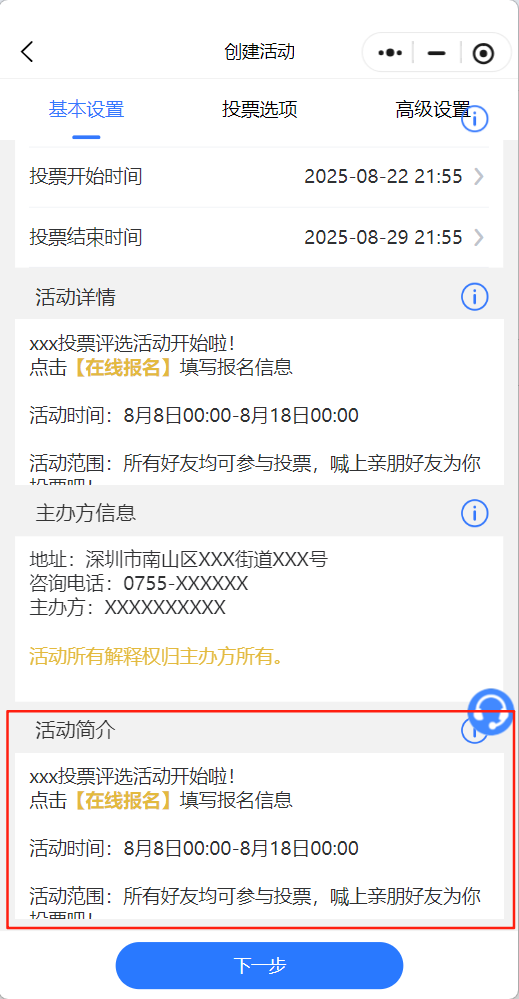The width and height of the screenshot is (519, 999).
Task: Select the 基本设置 tab
Action: [87, 110]
